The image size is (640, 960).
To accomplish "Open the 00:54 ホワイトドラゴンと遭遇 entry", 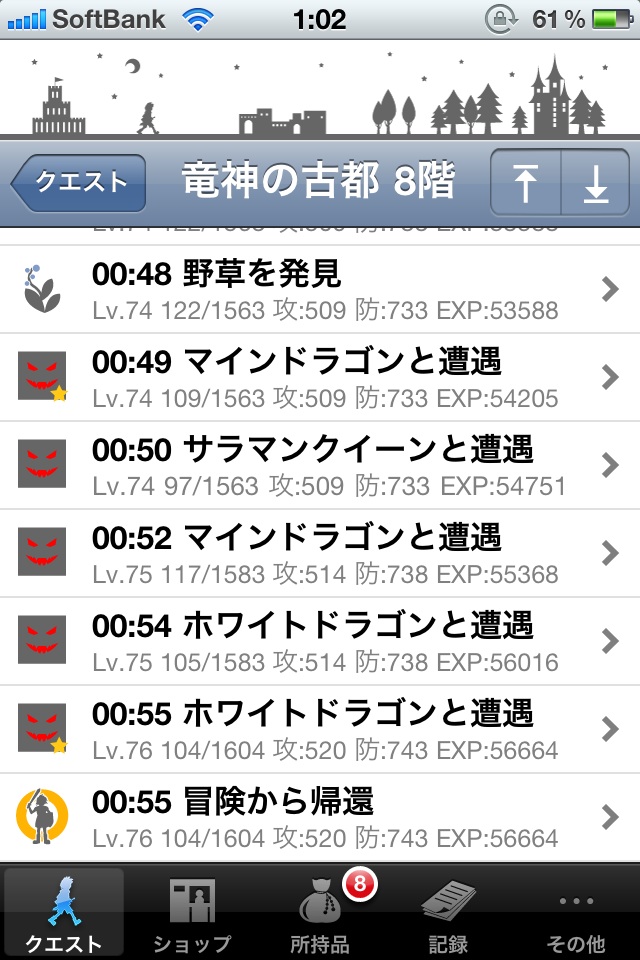I will pos(320,641).
